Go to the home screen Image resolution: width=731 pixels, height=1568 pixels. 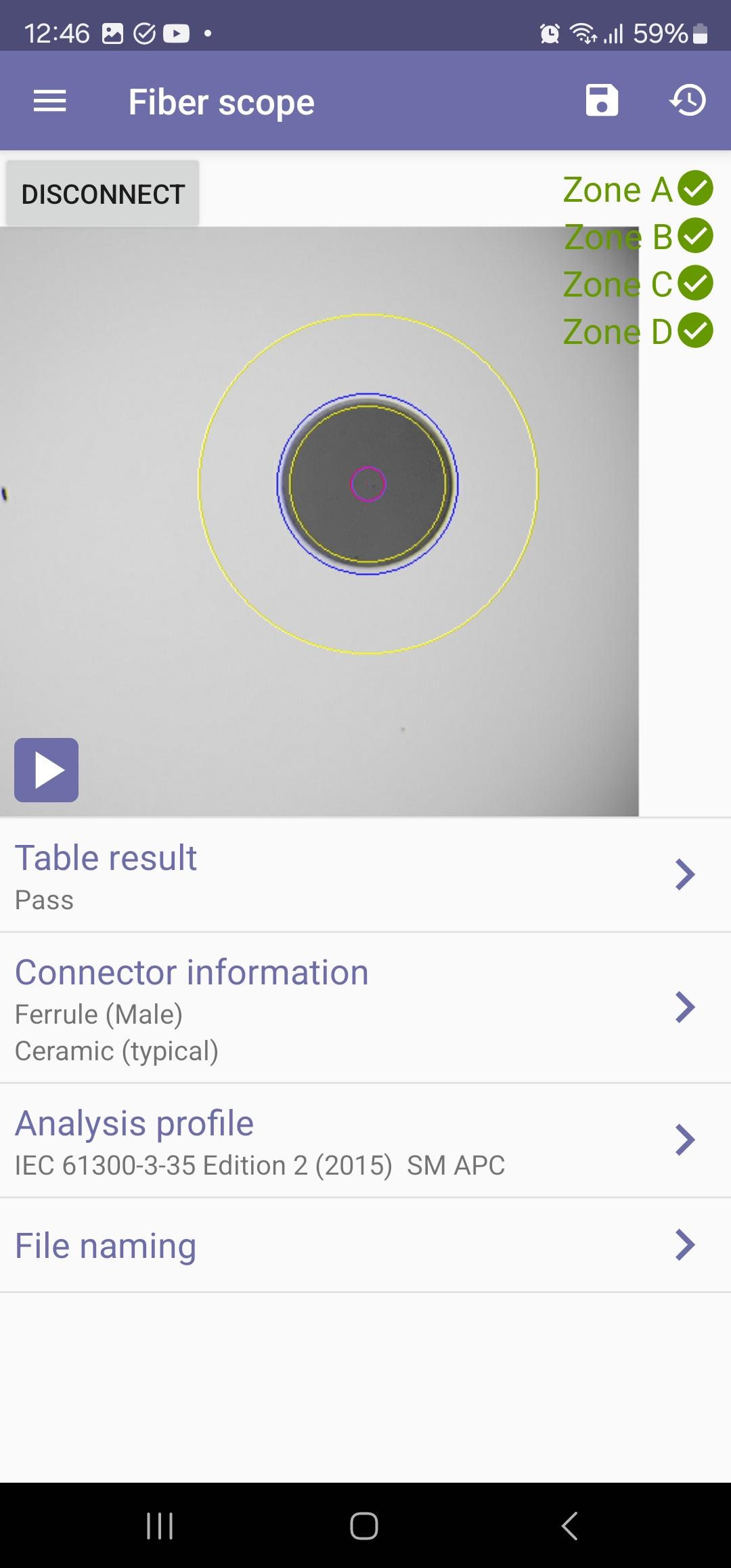coord(364,1525)
